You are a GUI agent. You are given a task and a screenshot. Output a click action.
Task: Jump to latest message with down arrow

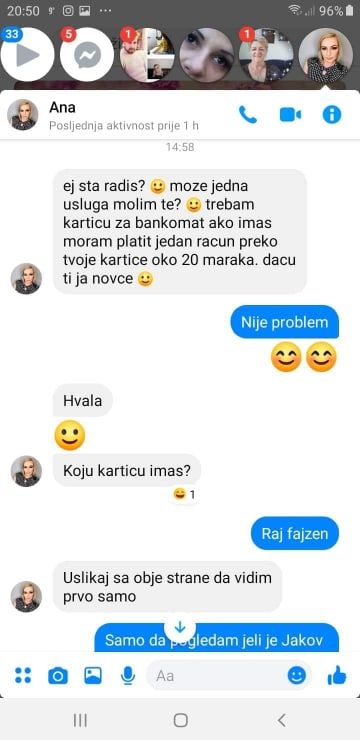point(180,627)
